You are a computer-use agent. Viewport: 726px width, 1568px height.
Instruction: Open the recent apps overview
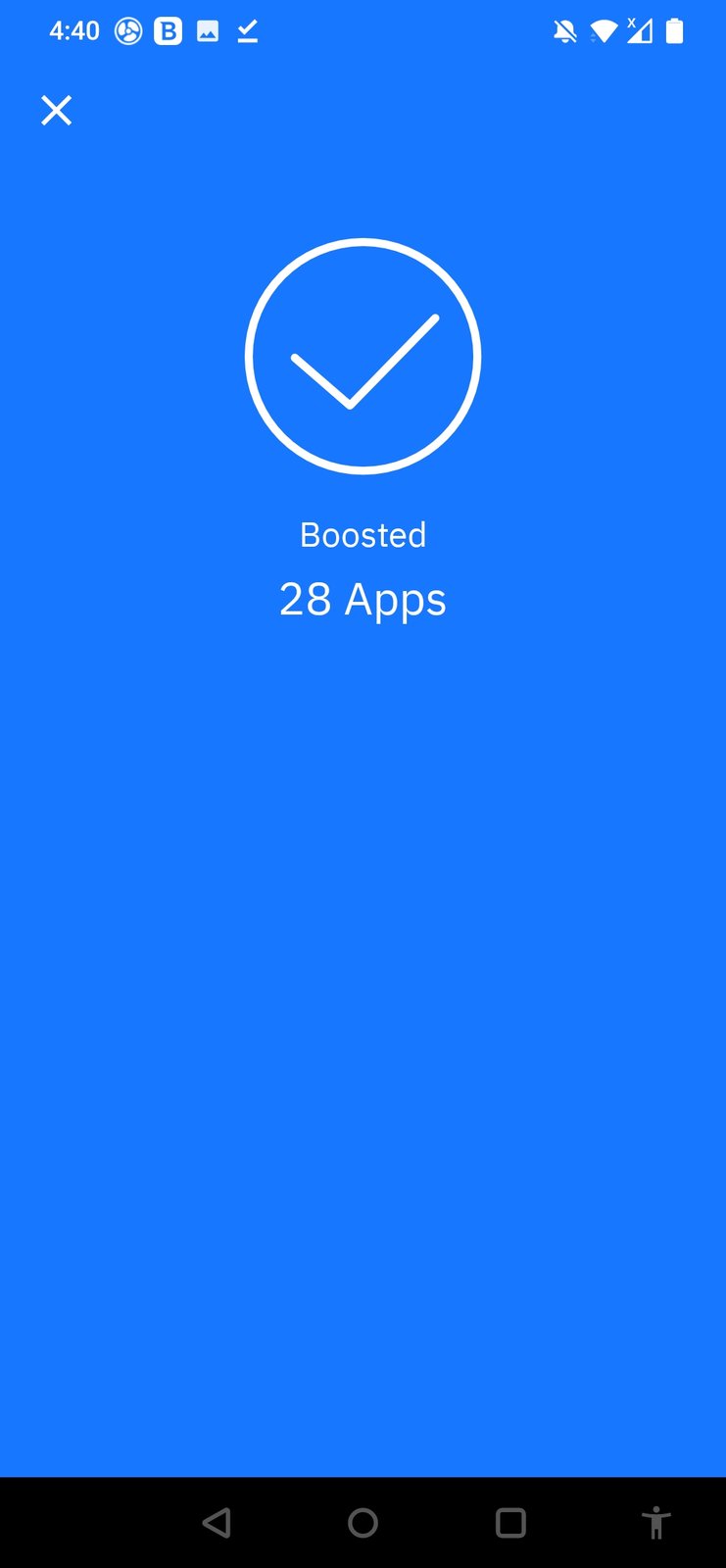510,1522
